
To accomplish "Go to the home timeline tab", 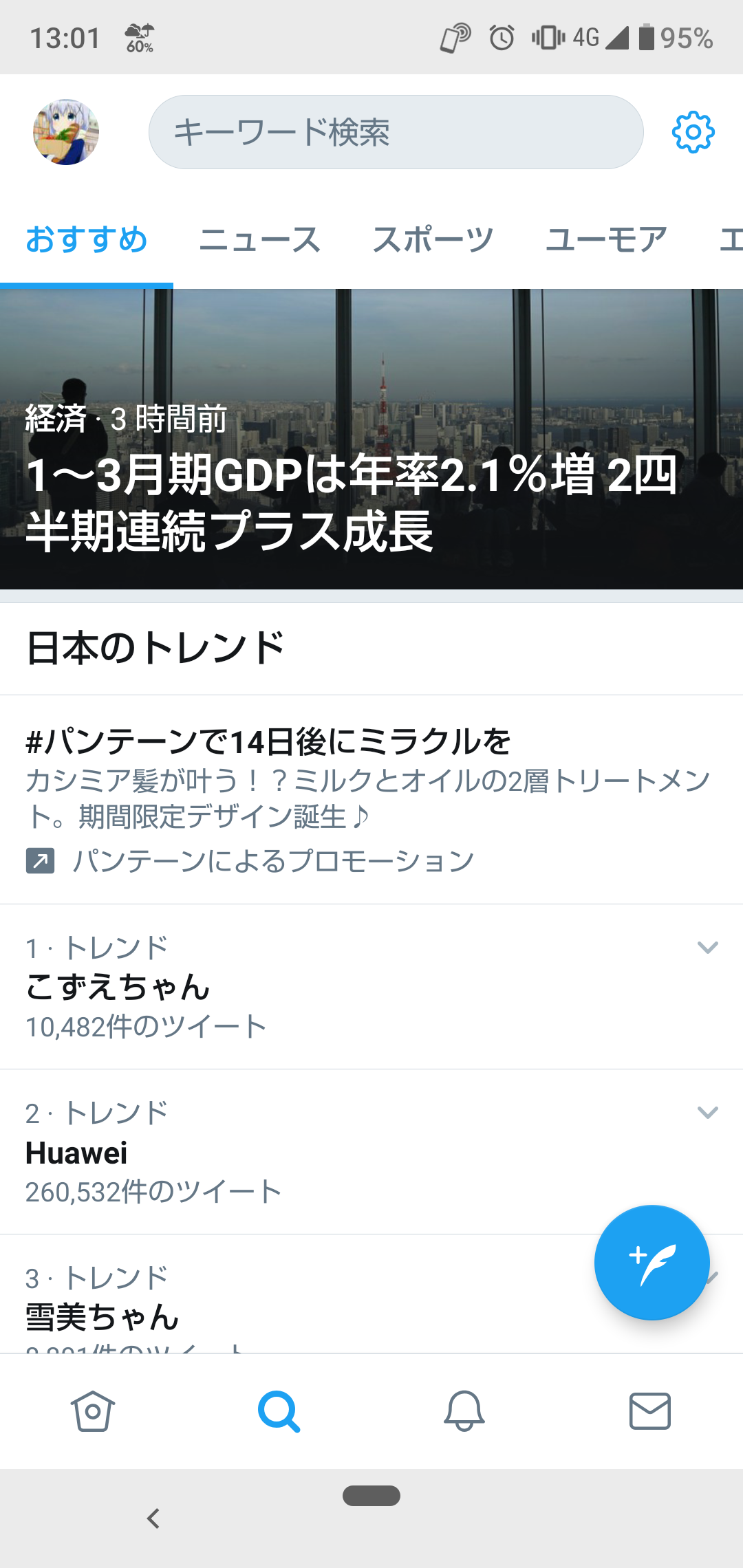I will coord(93,1411).
